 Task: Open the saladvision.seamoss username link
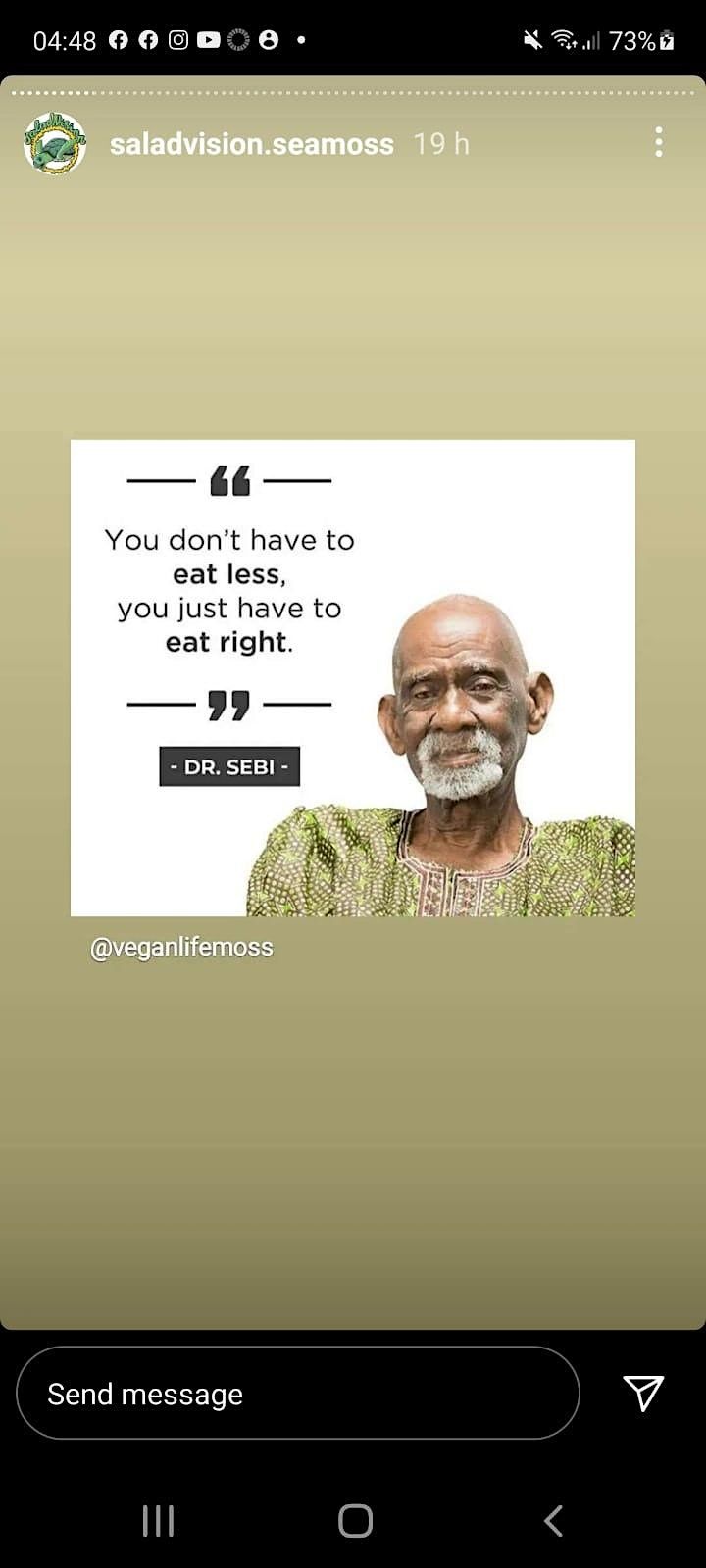[x=251, y=144]
